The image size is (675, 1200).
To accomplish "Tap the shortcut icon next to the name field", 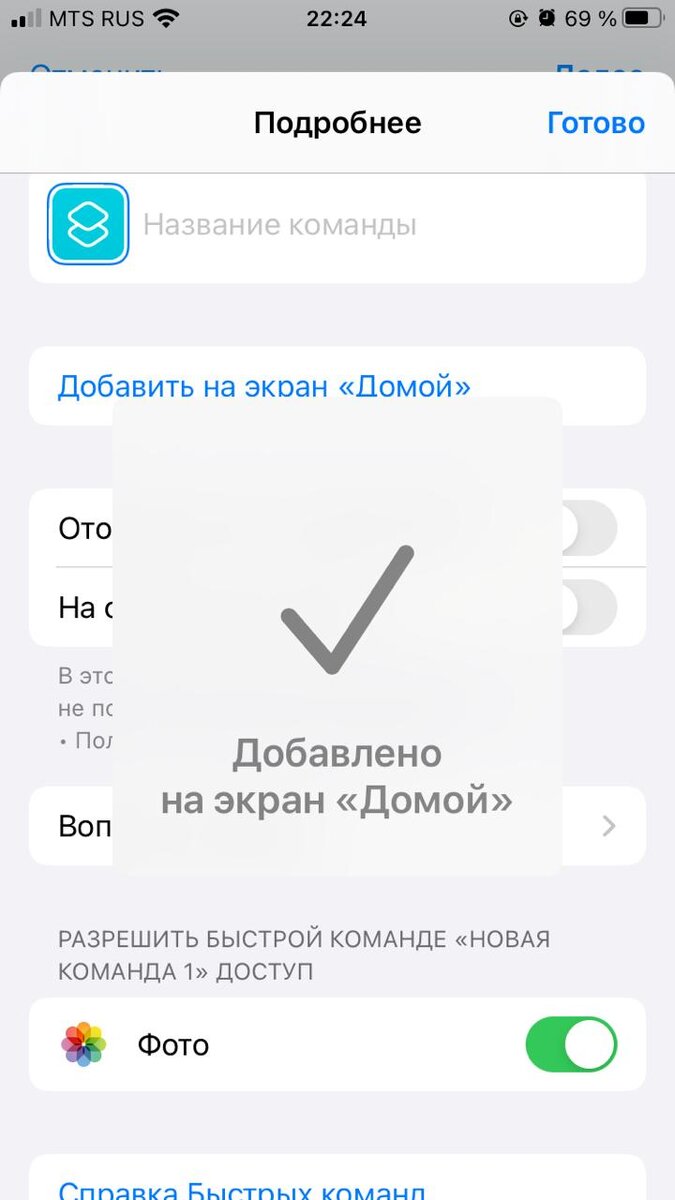I will pyautogui.click(x=88, y=224).
